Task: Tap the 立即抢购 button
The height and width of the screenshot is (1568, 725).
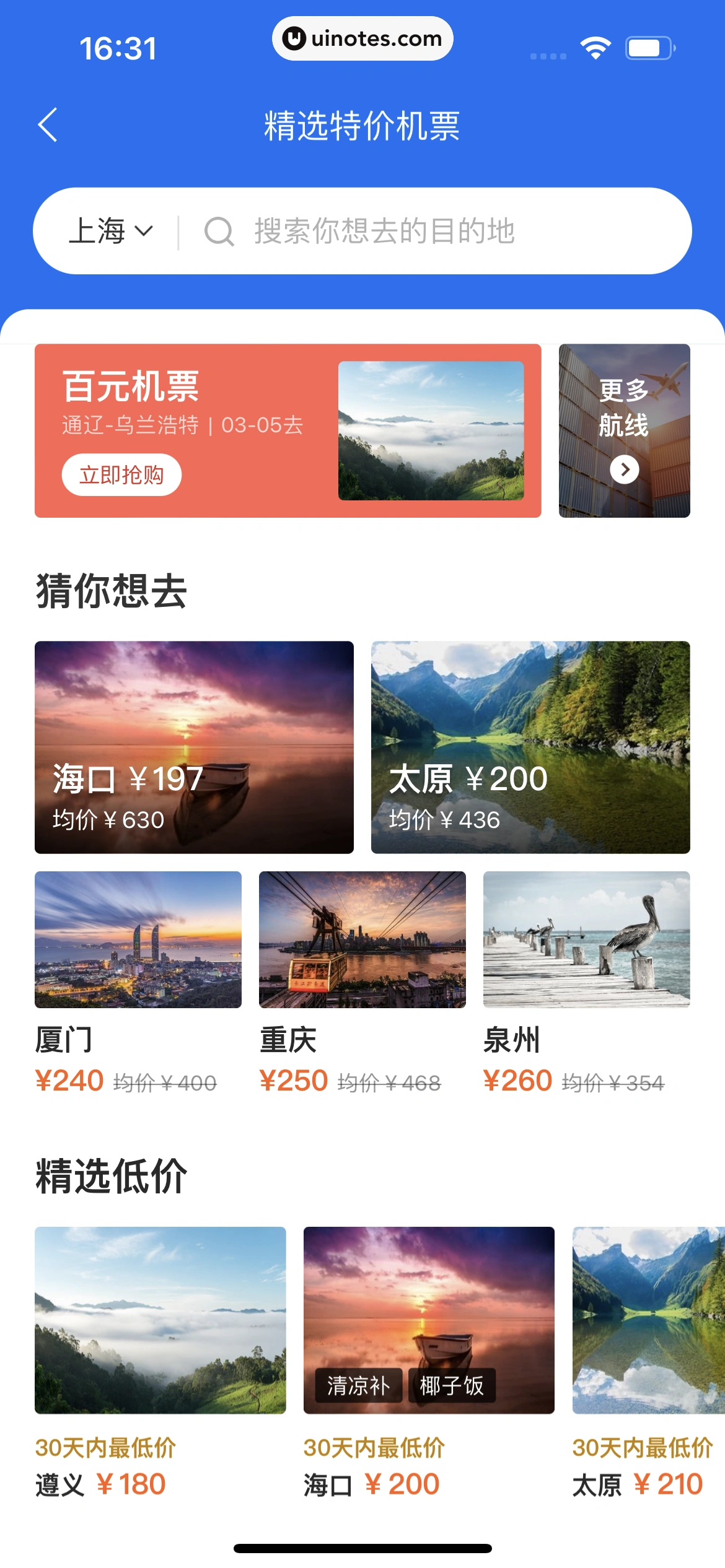Action: click(x=121, y=475)
